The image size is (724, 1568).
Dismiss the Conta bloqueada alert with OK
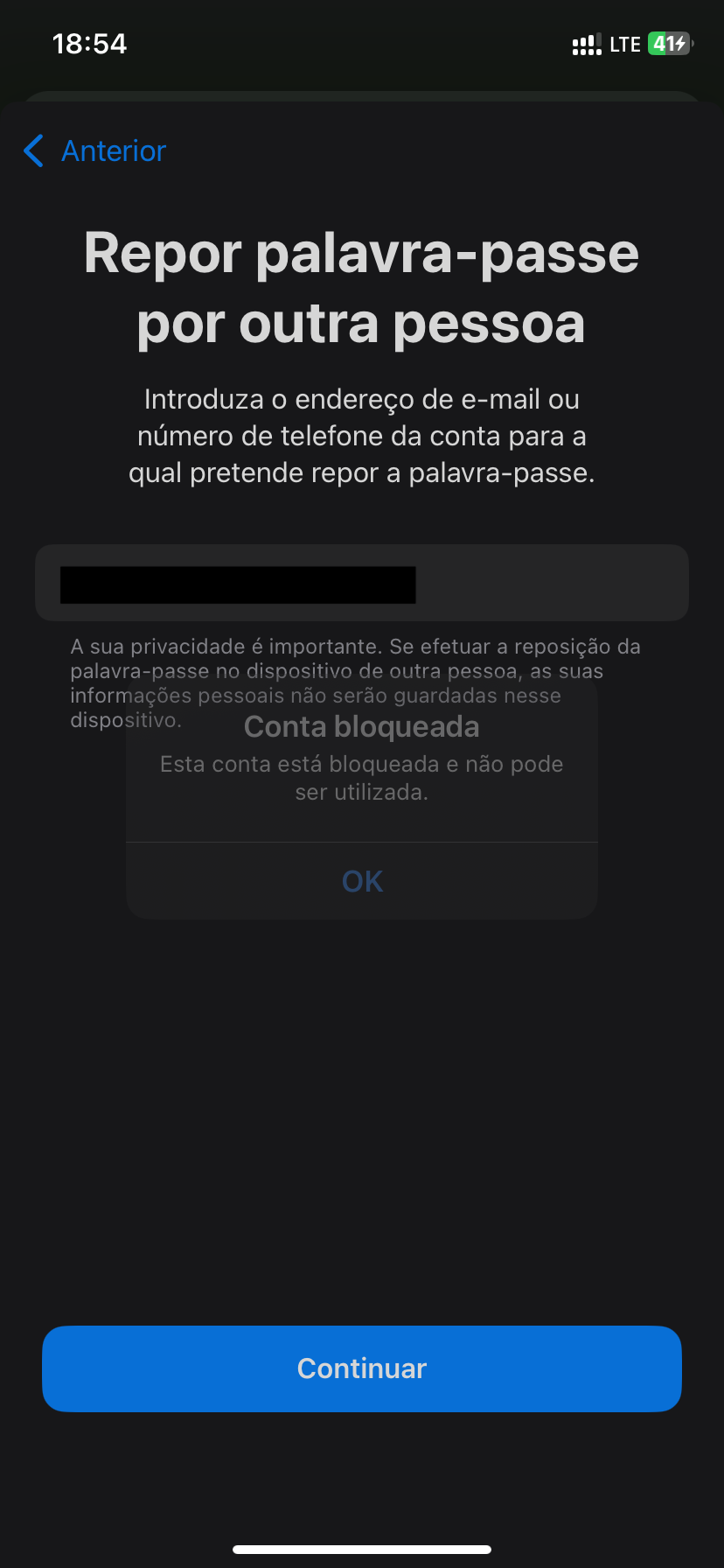coord(362,881)
